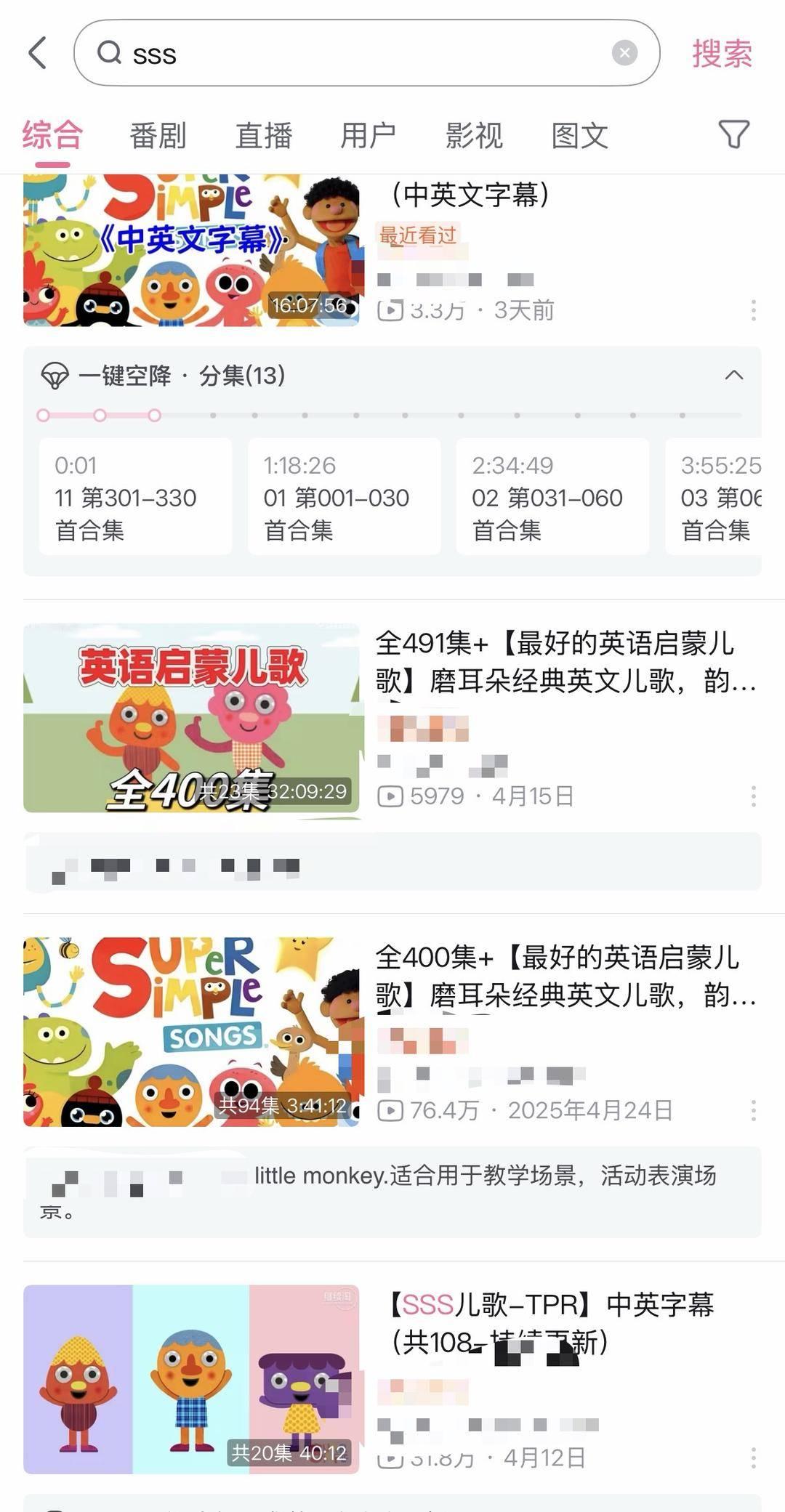Open the 中英文字幕 video marked 最近看过

coord(192,251)
